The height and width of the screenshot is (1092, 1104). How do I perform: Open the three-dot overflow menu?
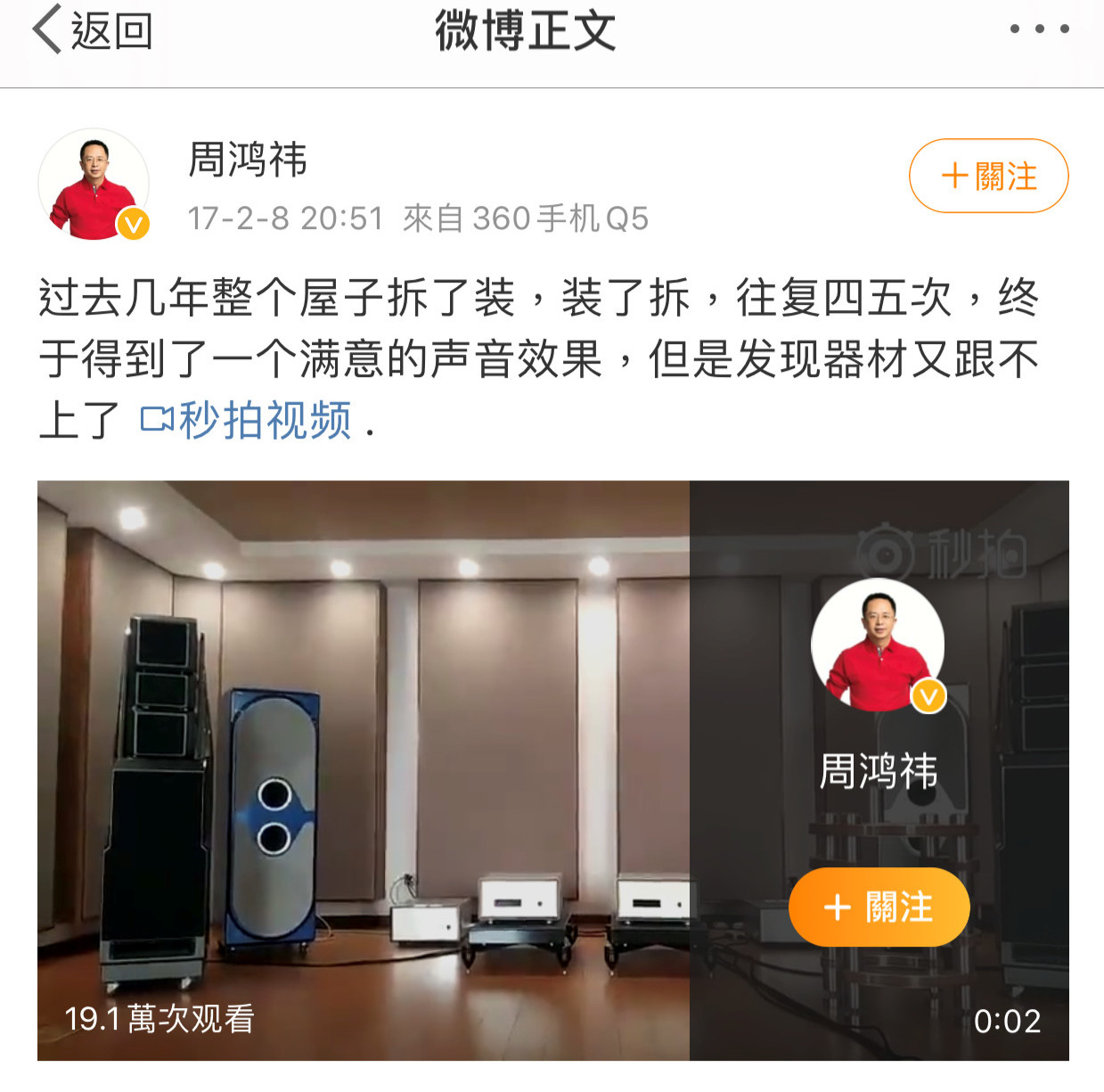[x=1039, y=29]
